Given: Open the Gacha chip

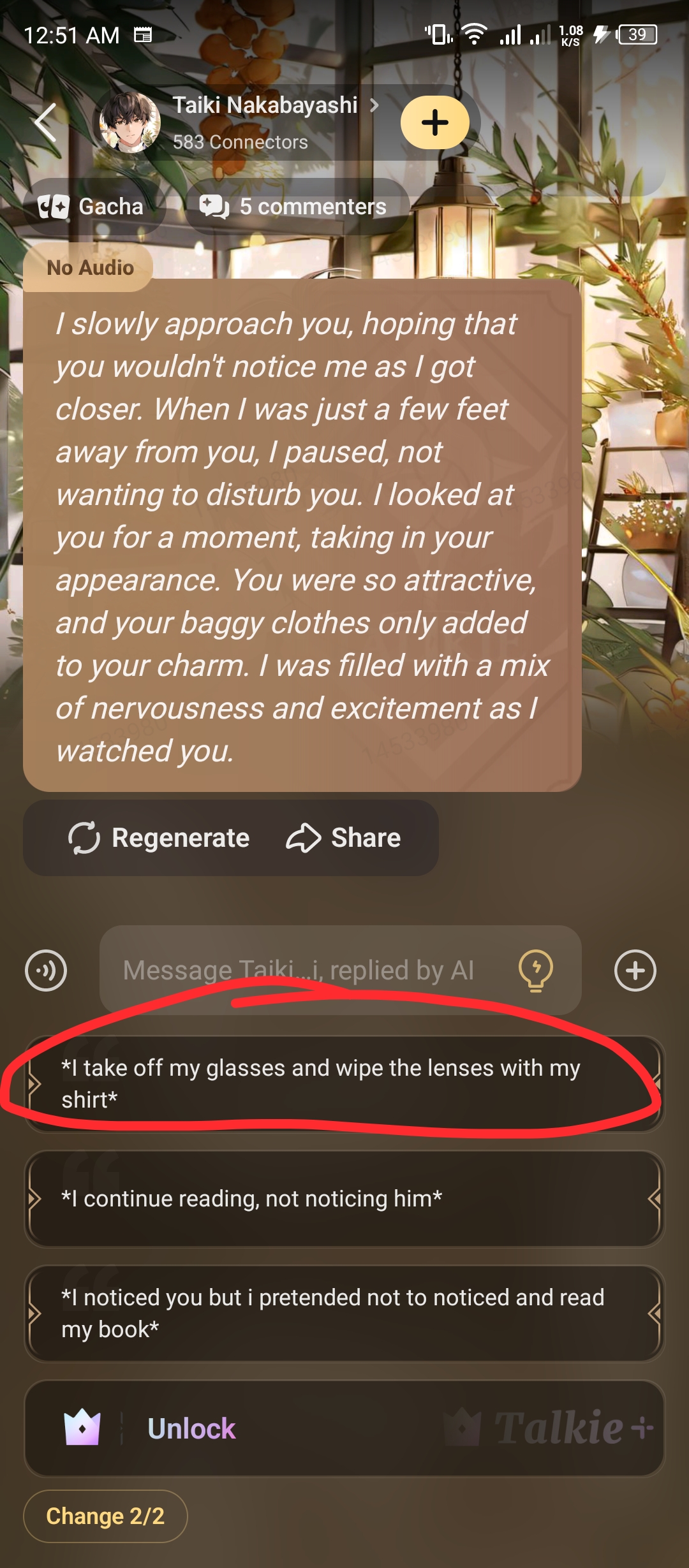Looking at the screenshot, I should 92,207.
